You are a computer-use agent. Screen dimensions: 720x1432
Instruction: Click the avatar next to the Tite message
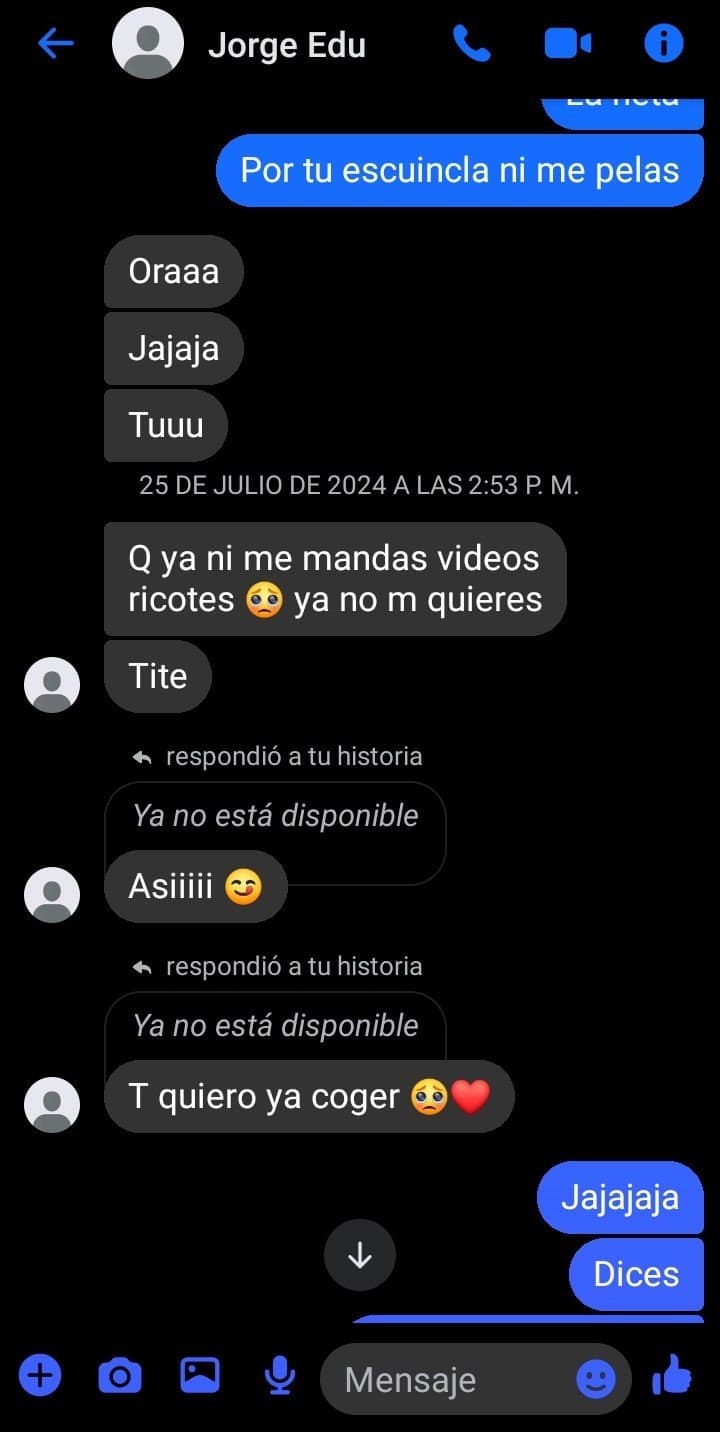tap(50, 684)
